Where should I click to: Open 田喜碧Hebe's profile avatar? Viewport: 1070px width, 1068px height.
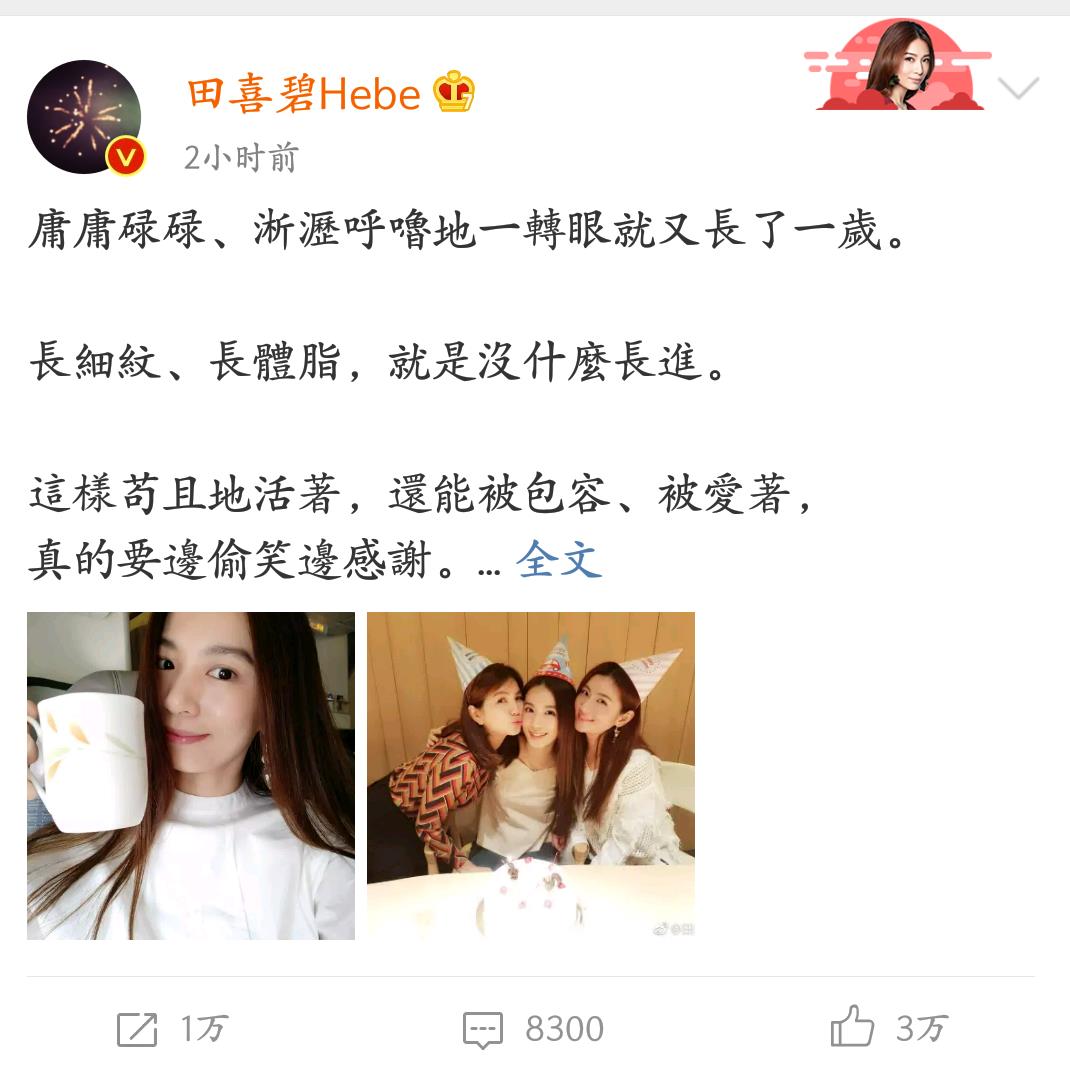[84, 117]
